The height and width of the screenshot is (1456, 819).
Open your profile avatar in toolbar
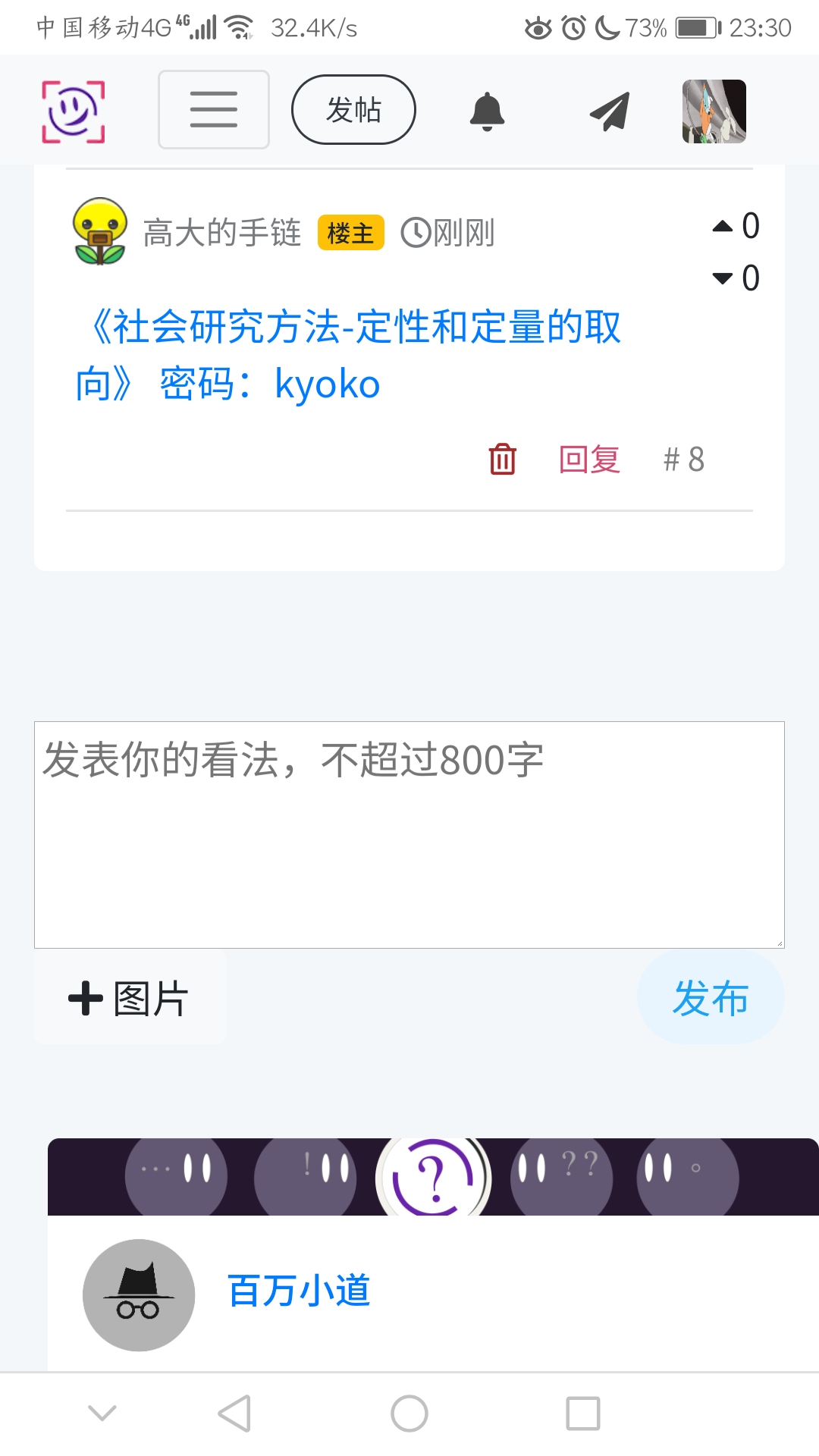click(714, 111)
